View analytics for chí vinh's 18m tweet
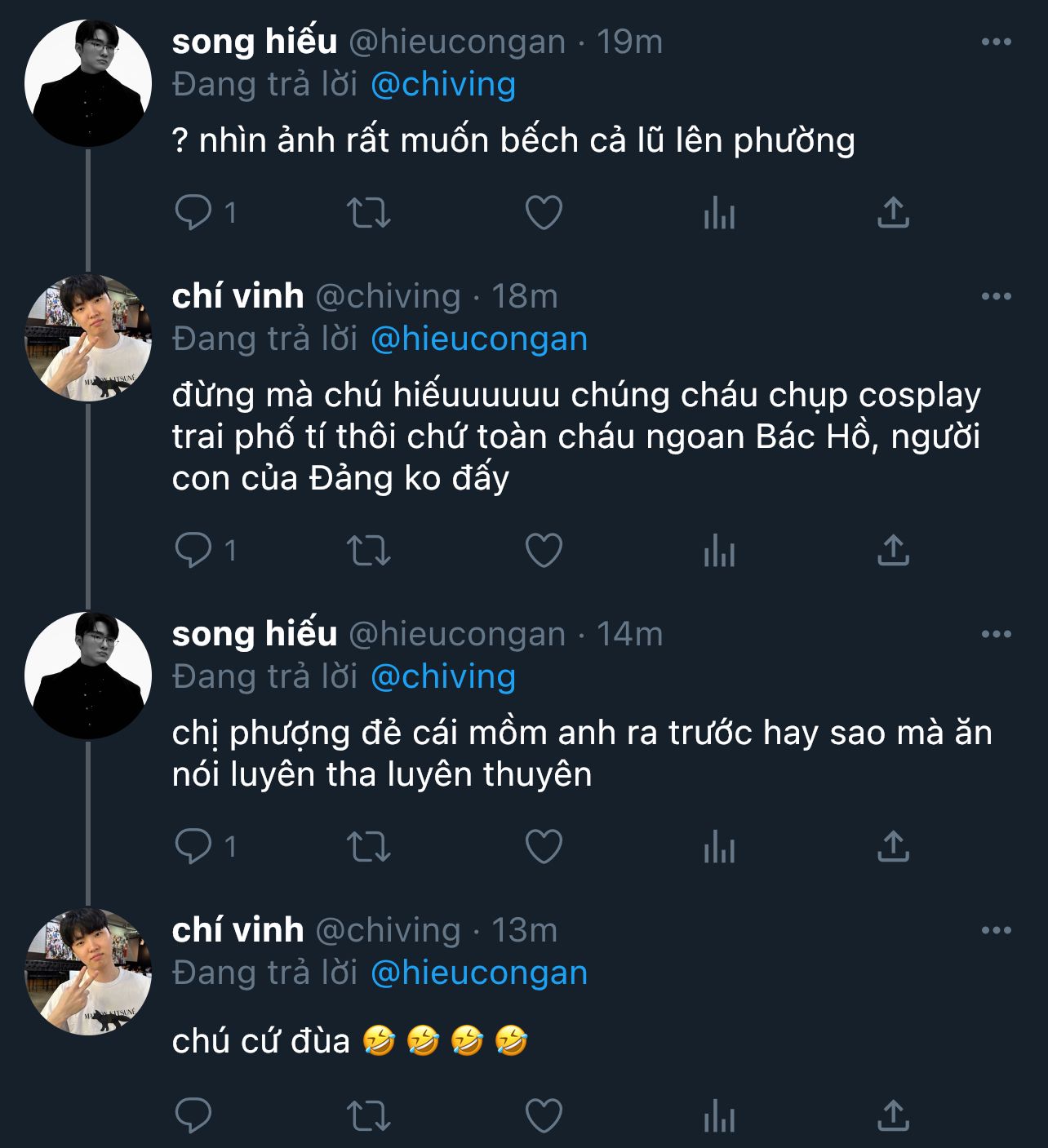 [x=719, y=551]
